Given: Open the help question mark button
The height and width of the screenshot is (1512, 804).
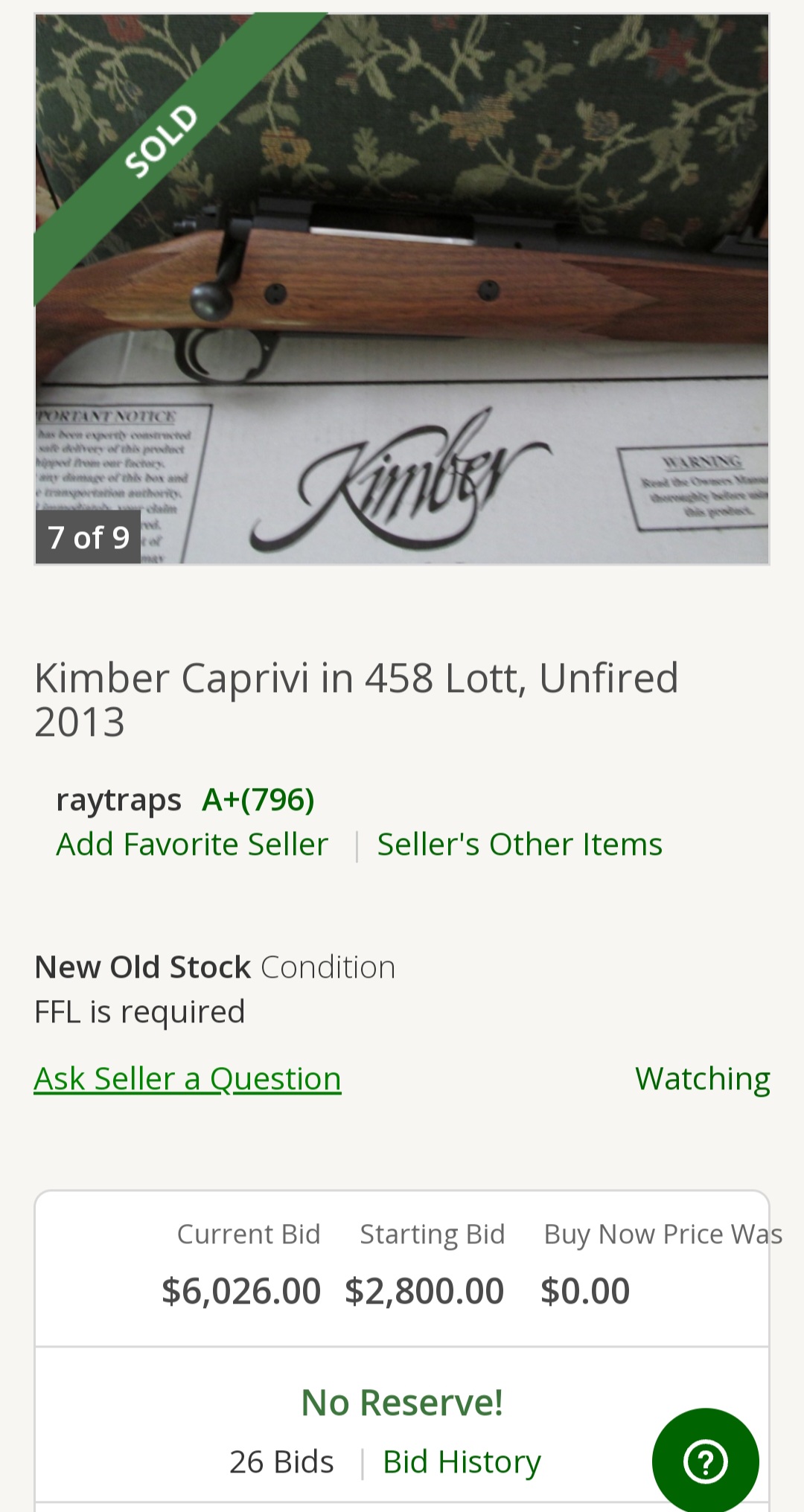Looking at the screenshot, I should (705, 1461).
